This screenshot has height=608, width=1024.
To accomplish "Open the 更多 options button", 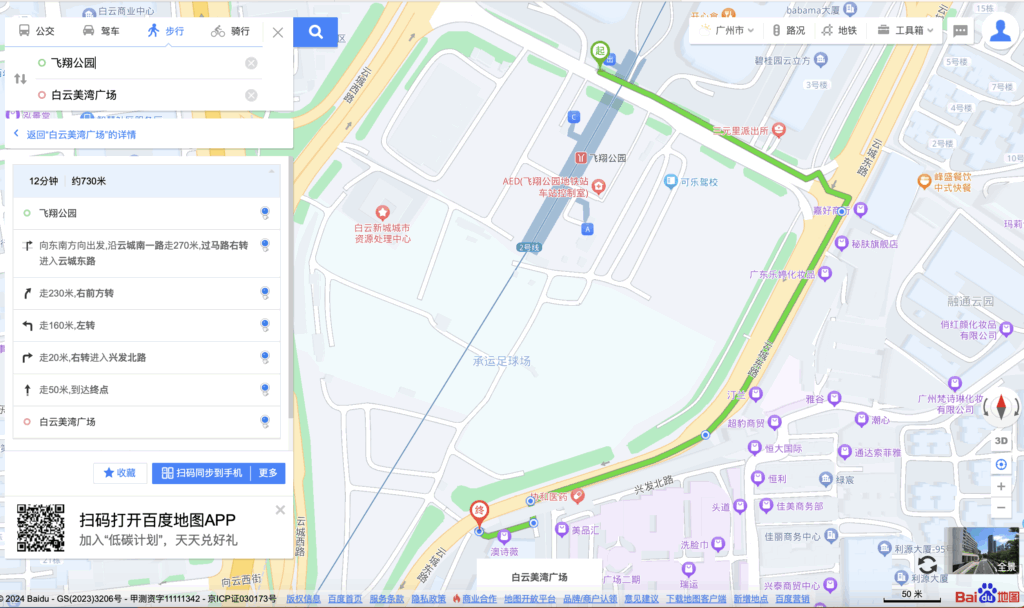I will pos(268,473).
